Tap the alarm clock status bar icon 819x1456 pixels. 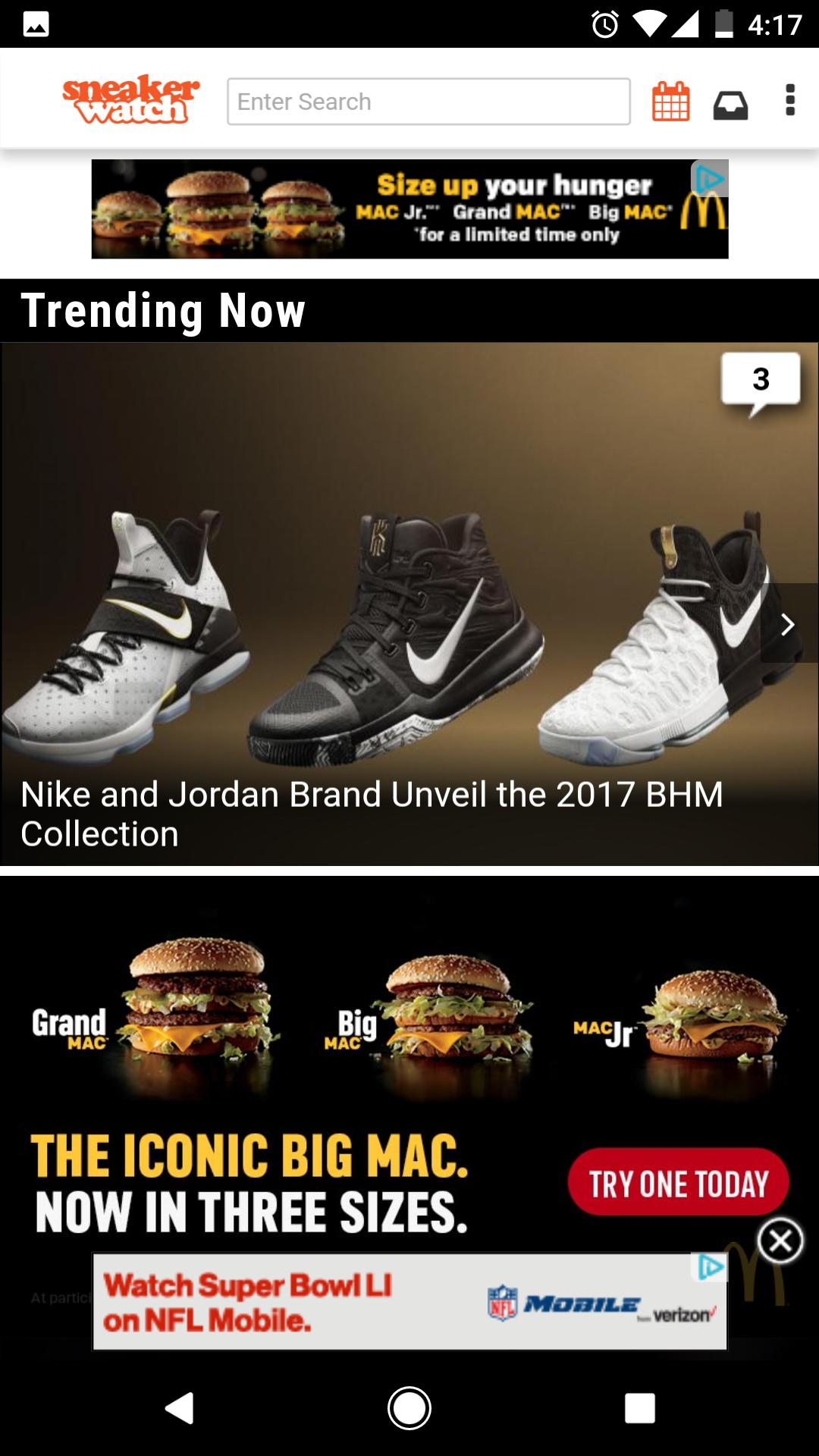pyautogui.click(x=604, y=25)
